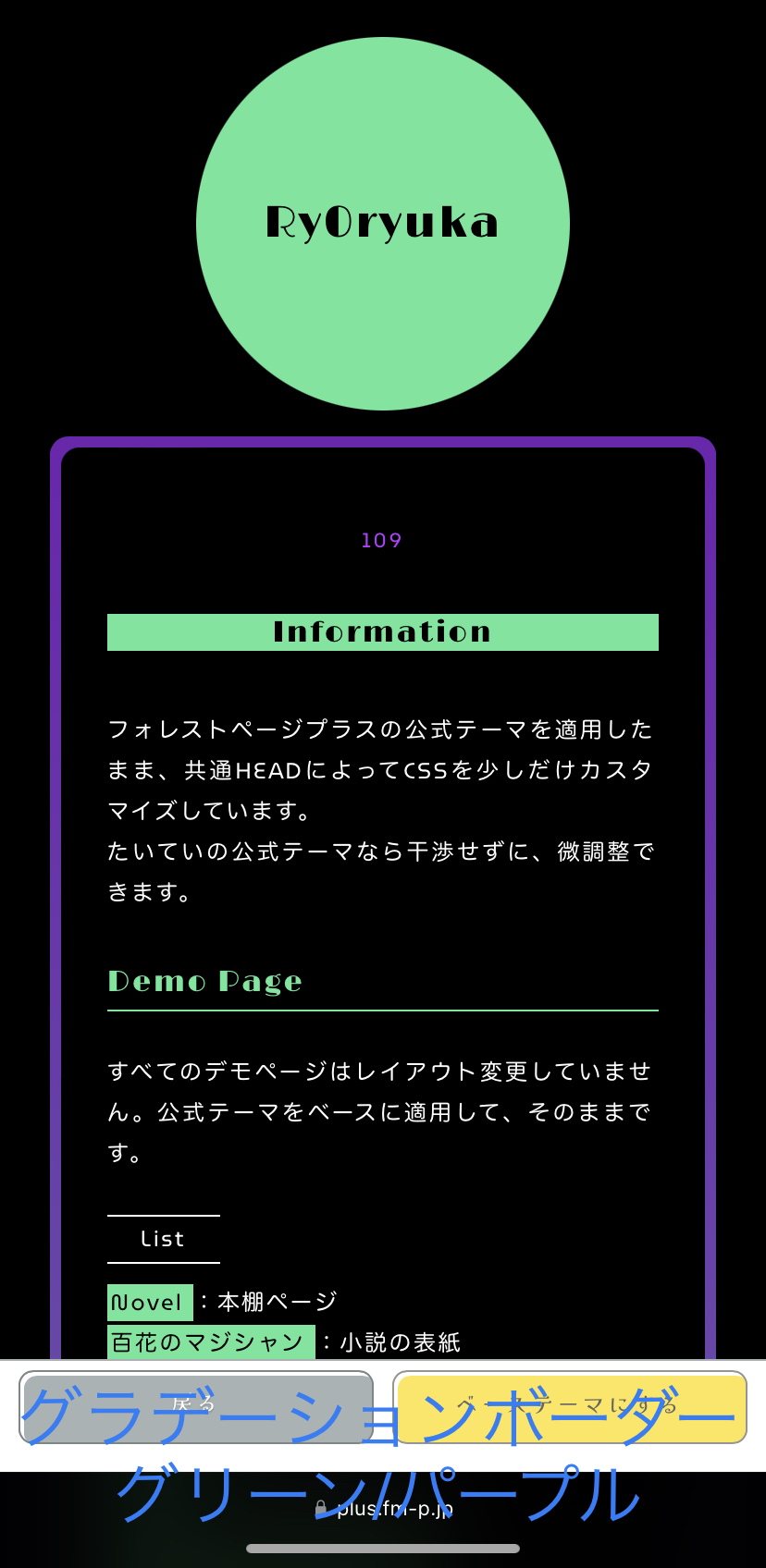Open the Novel bookshelf page link
Viewport: 766px width, 1568px height.
tap(149, 1302)
